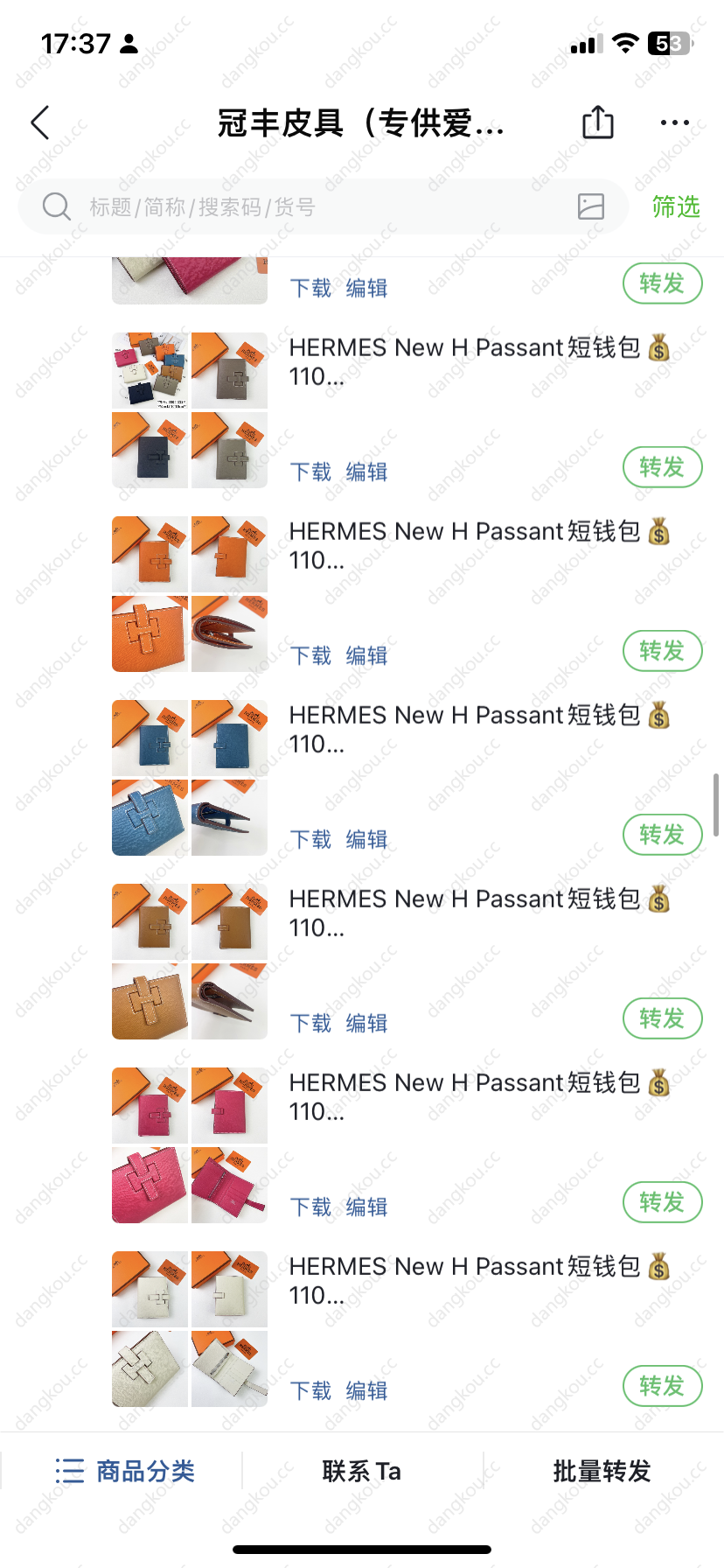Open the three-dot overflow menu
Viewport: 724px width, 1568px height.
[674, 123]
